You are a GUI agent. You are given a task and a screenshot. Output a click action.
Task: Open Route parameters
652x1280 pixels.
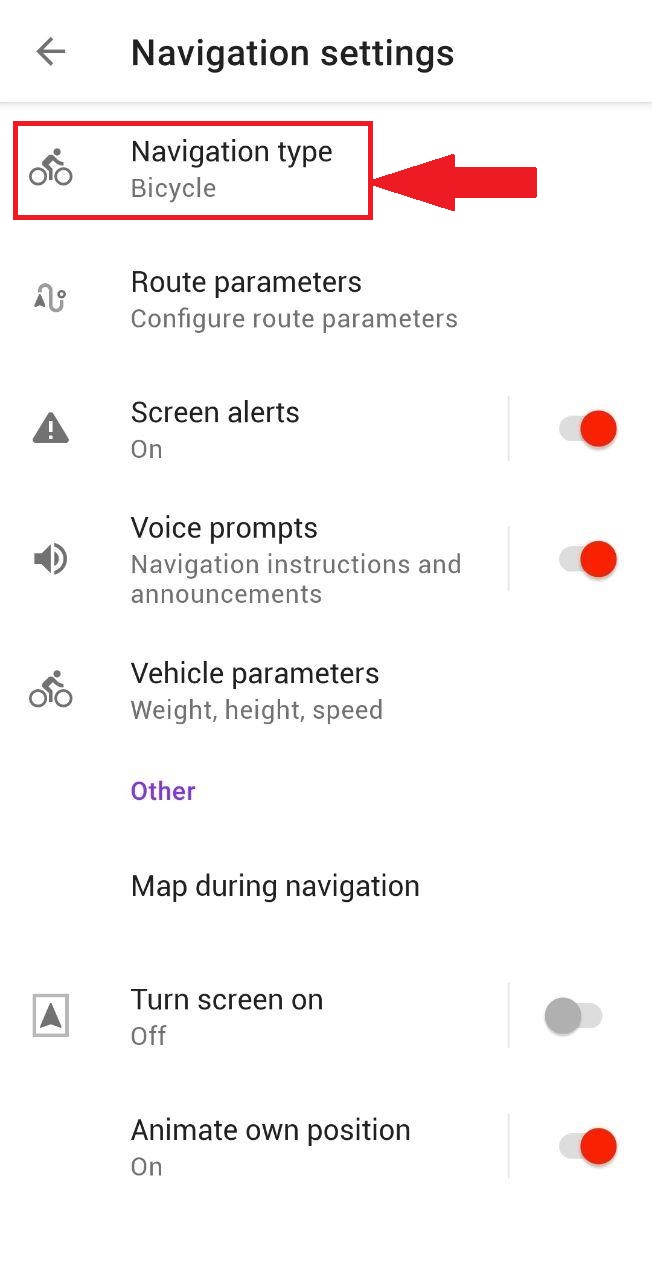tap(294, 299)
